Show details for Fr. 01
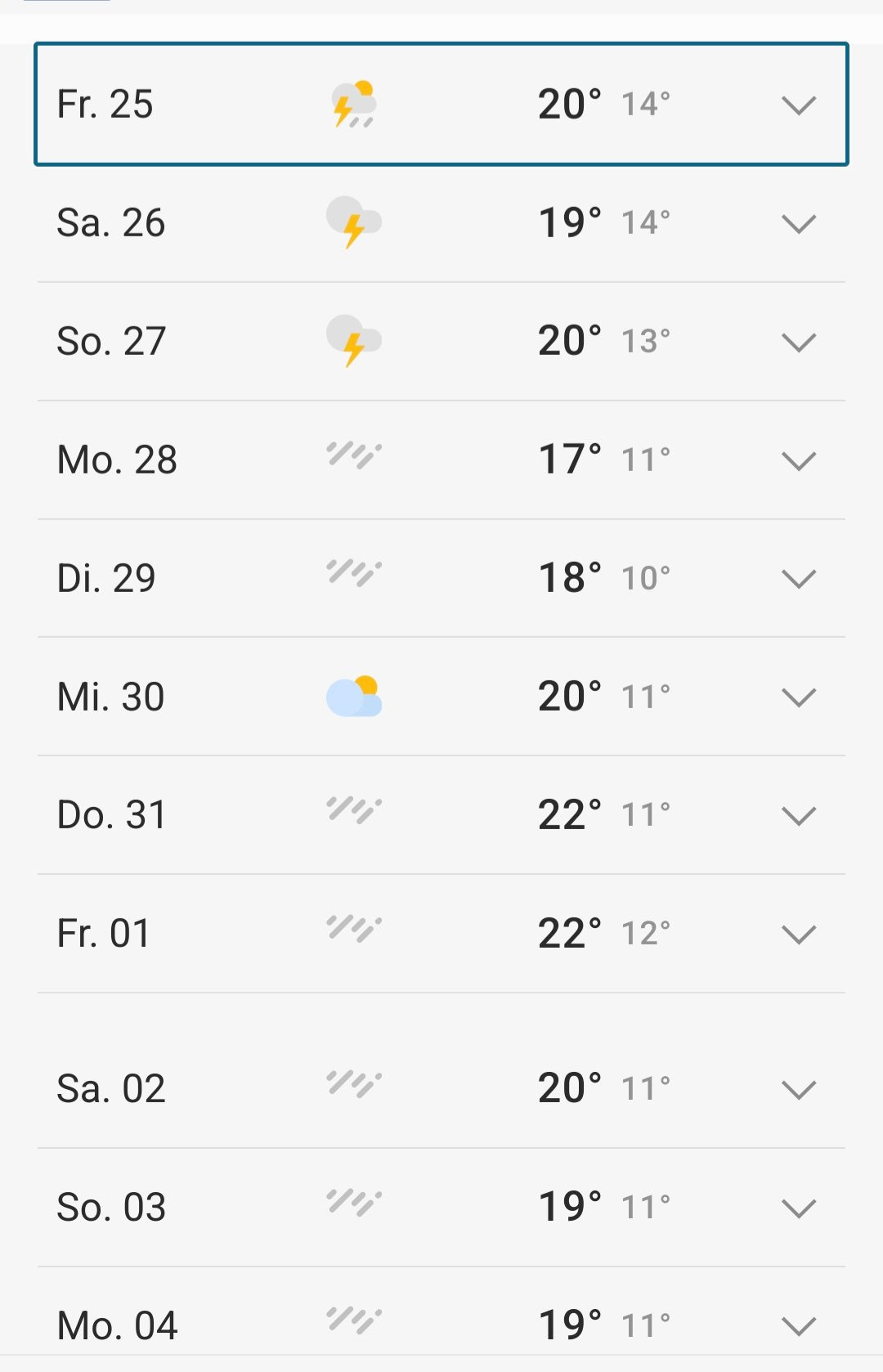This screenshot has height=1372, width=883. 798,934
